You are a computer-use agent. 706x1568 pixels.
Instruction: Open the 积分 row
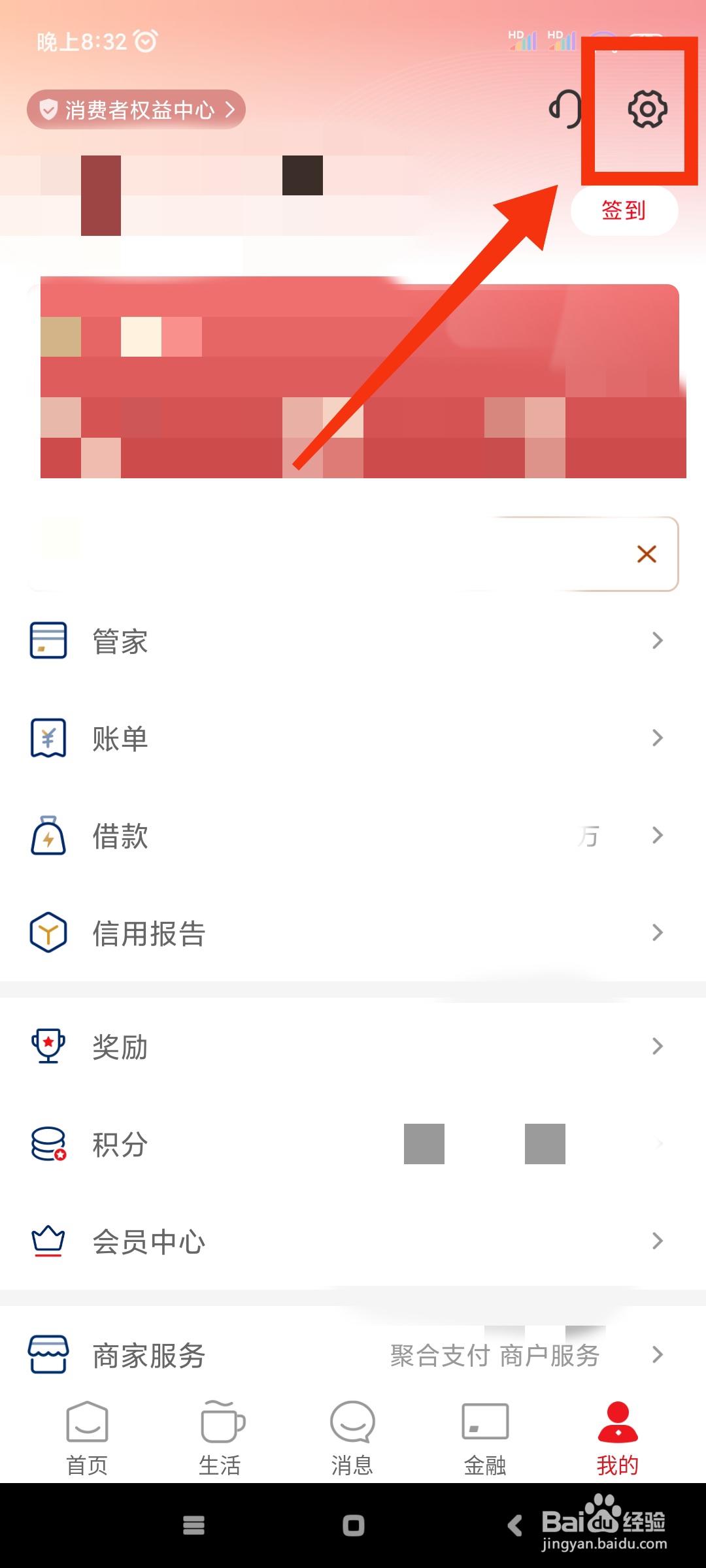pyautogui.click(x=353, y=1144)
